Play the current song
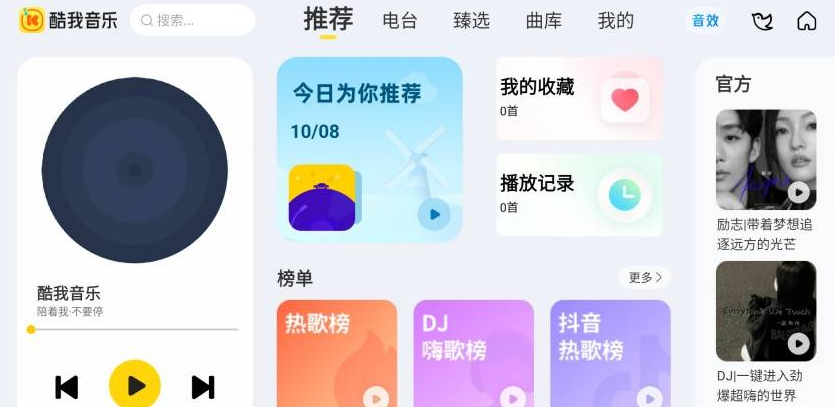Viewport: 835px width, 407px height. pyautogui.click(x=135, y=385)
